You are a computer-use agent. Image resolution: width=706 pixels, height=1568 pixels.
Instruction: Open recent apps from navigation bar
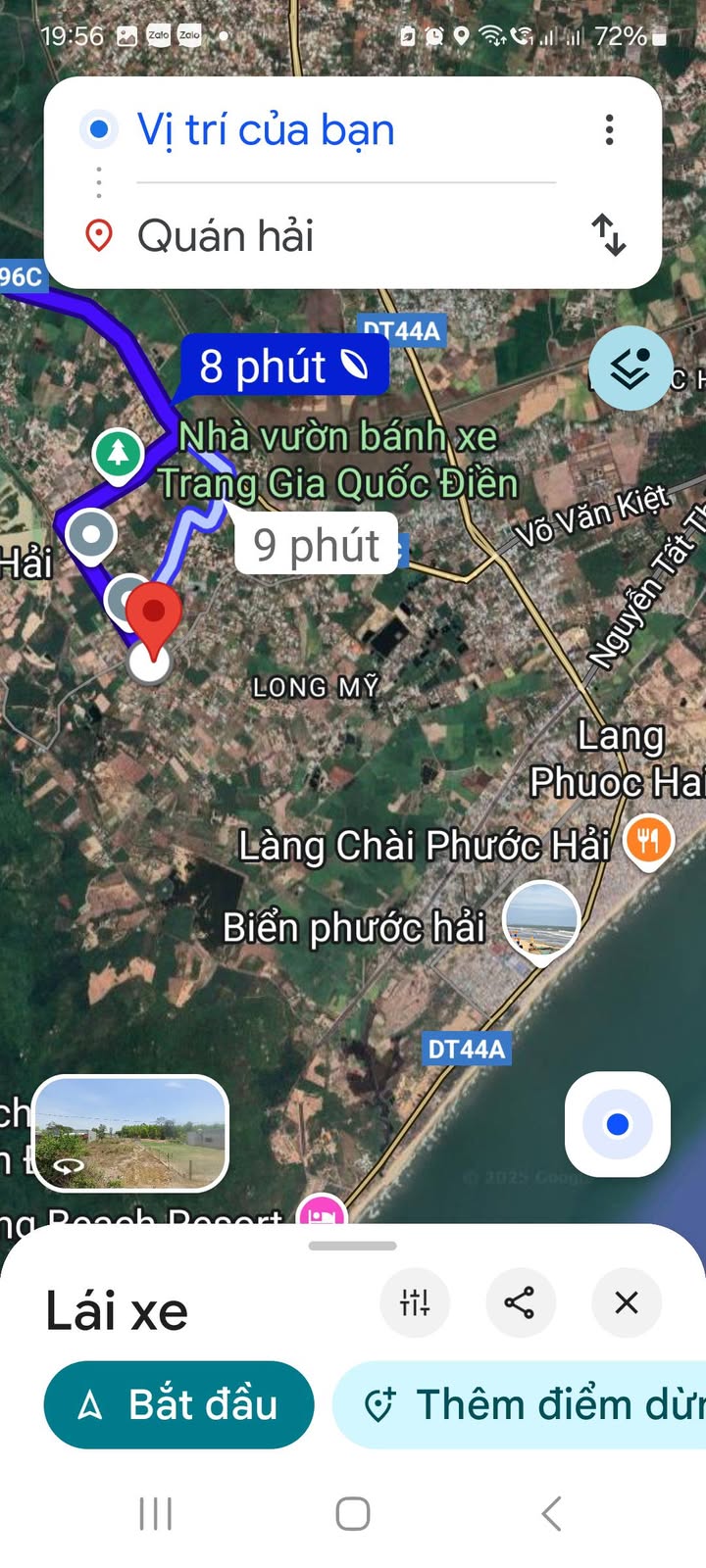point(156,1513)
